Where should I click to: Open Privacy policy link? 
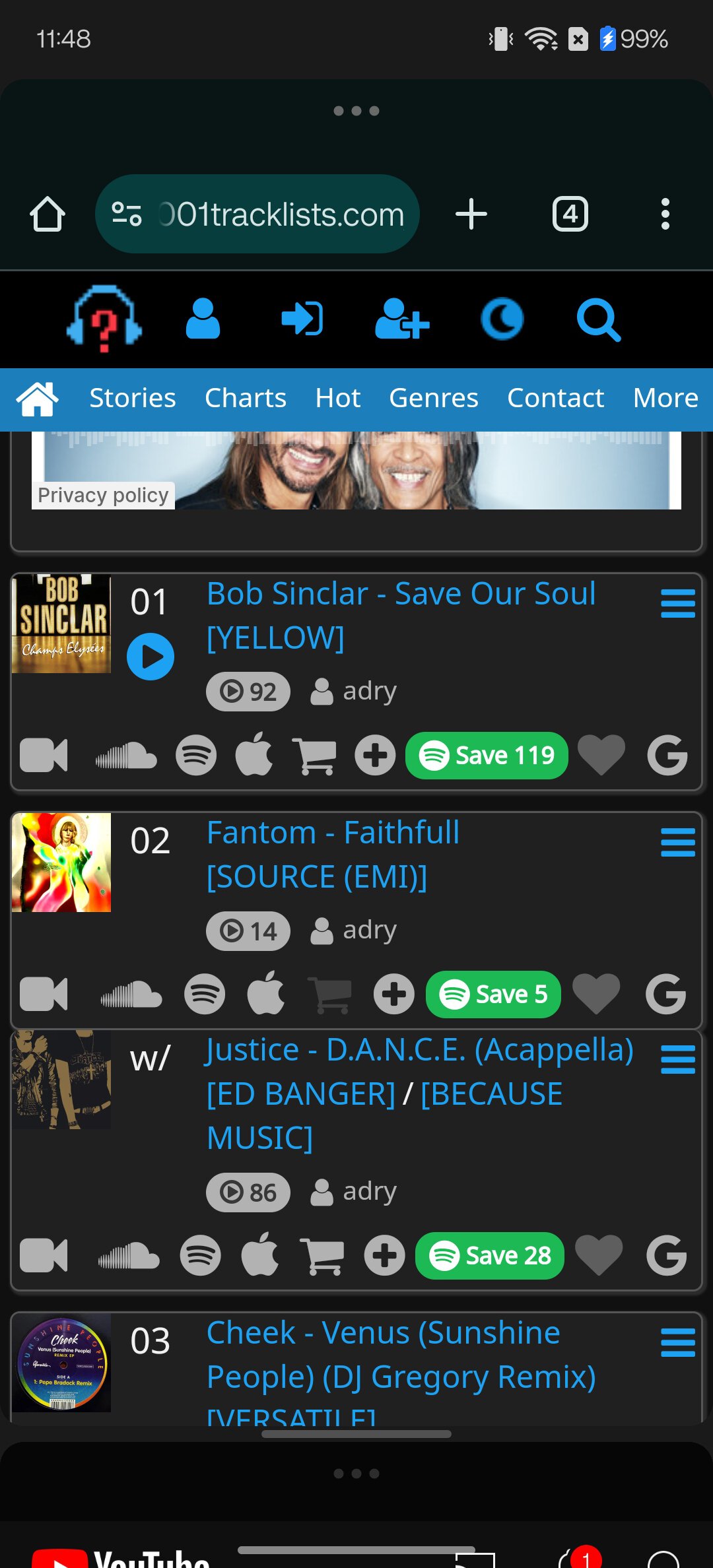click(103, 495)
